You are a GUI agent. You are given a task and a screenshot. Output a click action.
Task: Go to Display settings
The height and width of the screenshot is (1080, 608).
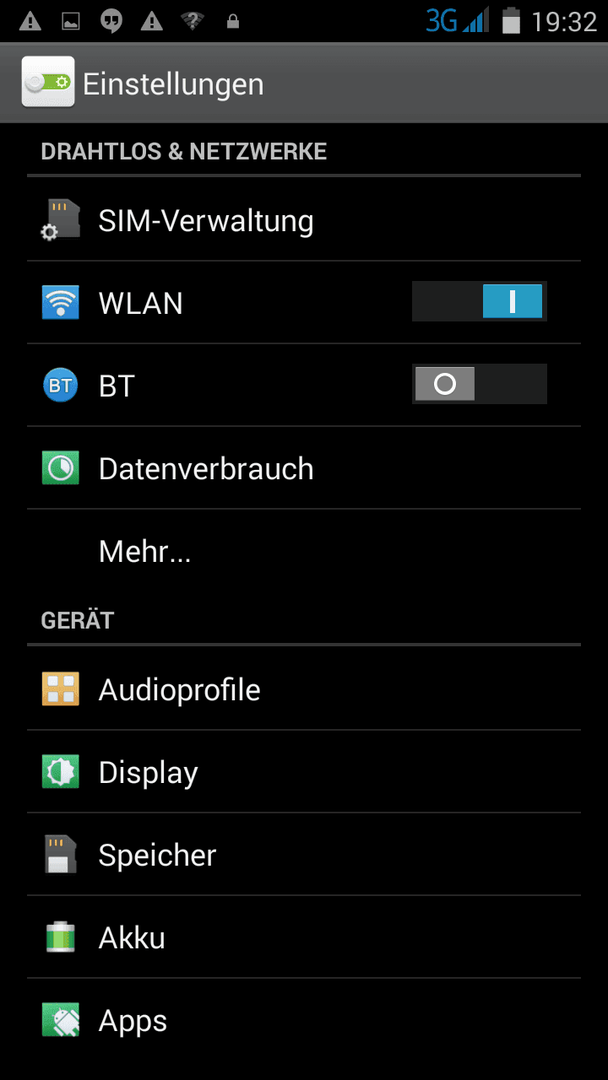[x=304, y=771]
